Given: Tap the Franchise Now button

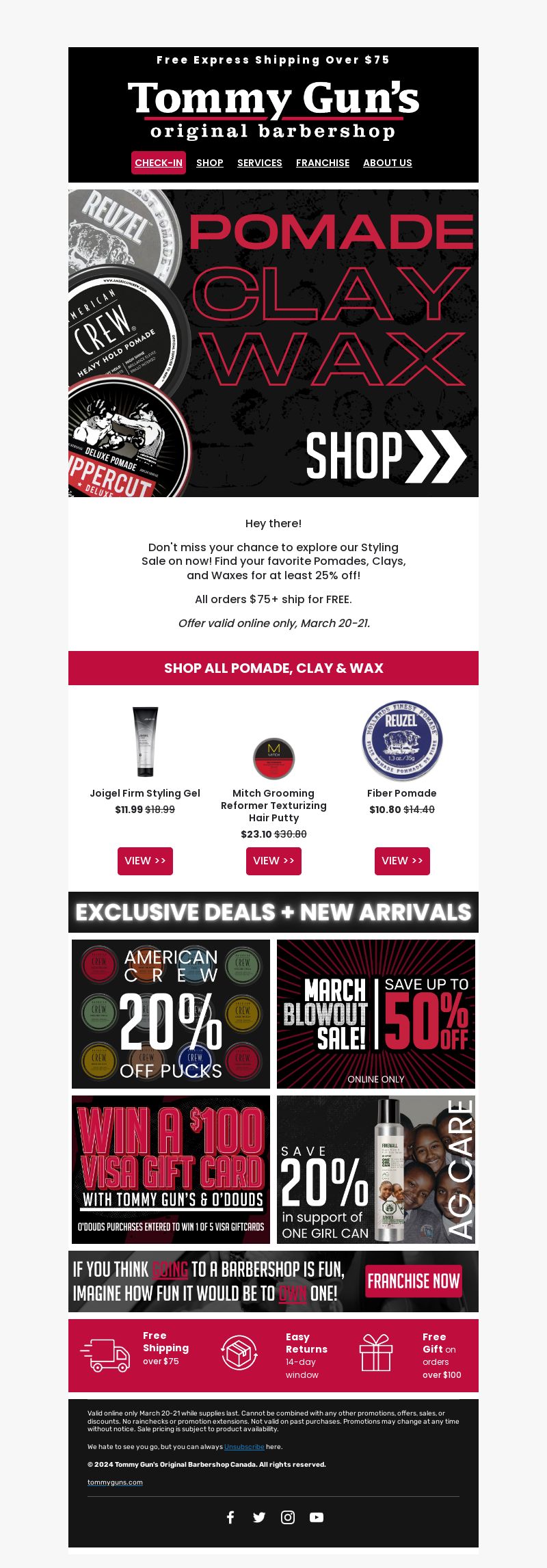Looking at the screenshot, I should click(414, 1281).
